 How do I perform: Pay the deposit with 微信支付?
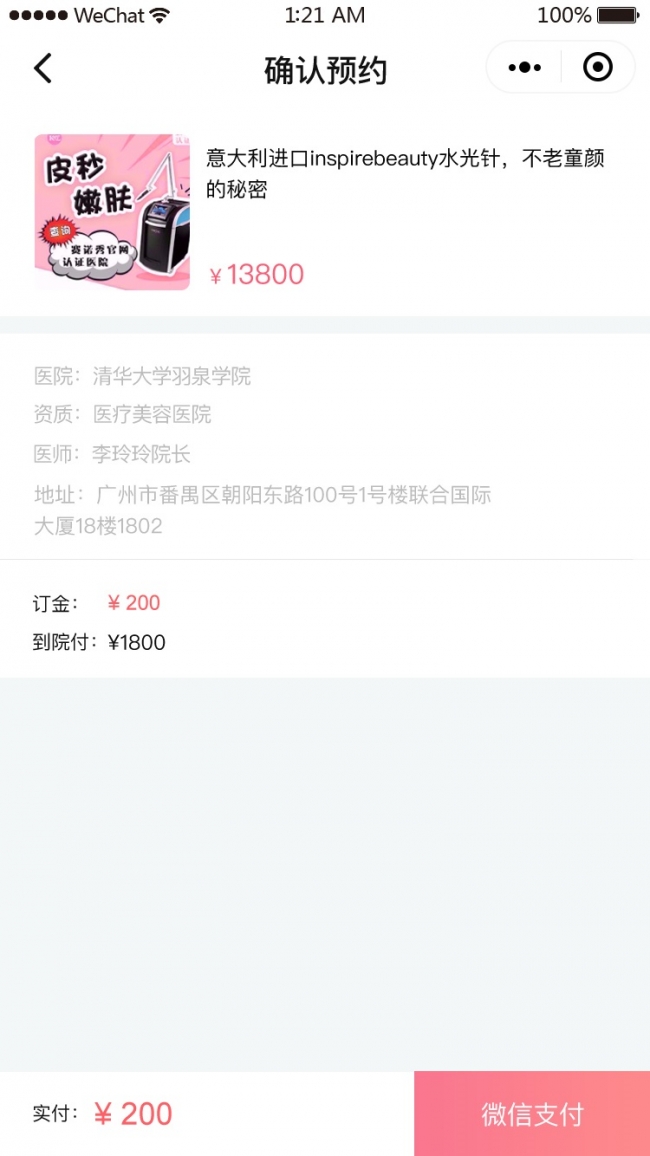(532, 1114)
